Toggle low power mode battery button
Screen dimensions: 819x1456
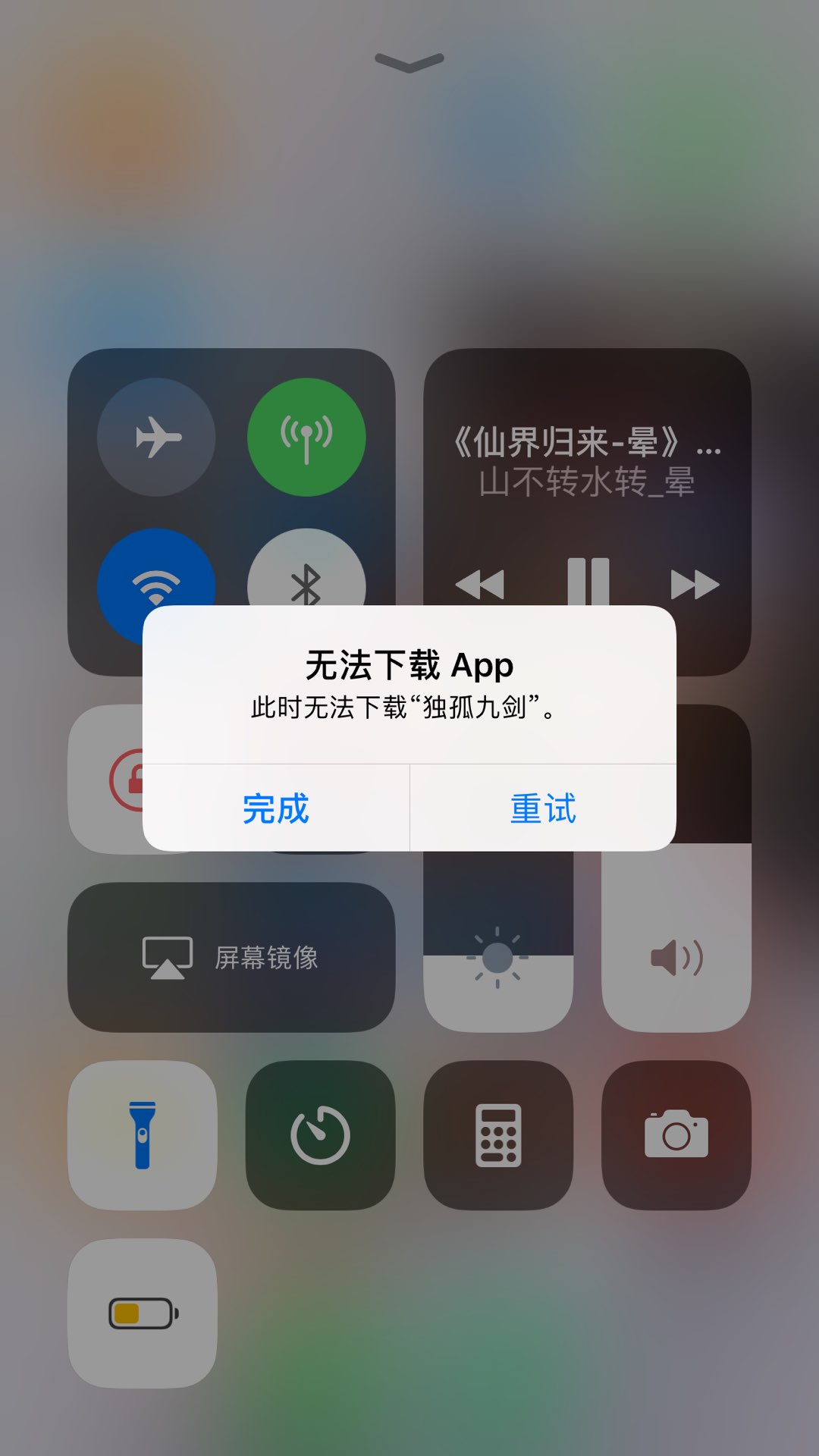pos(143,1313)
